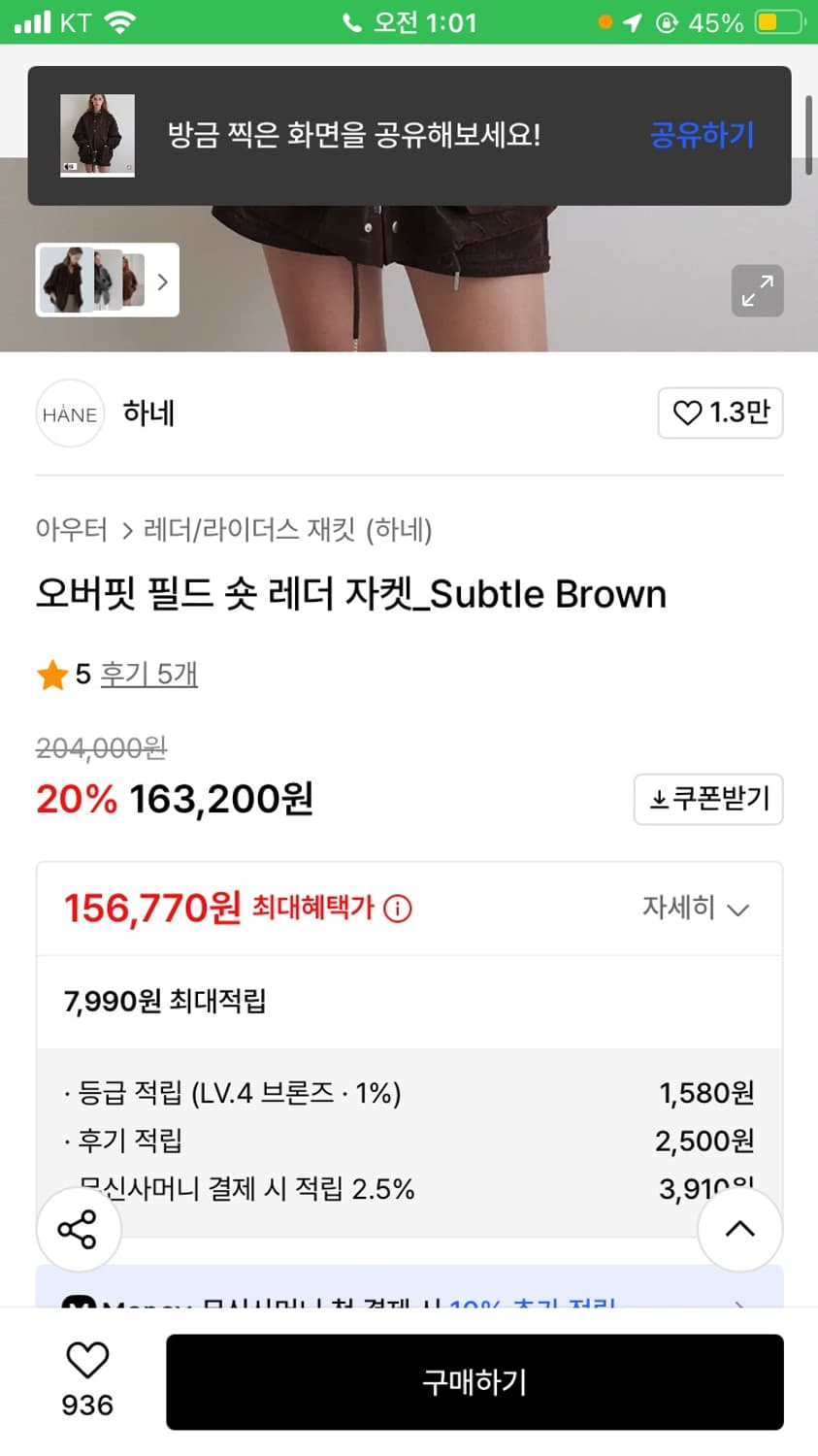Tap the HÅNE brand logo circle
Screen dimensions: 818x1456
pos(69,413)
